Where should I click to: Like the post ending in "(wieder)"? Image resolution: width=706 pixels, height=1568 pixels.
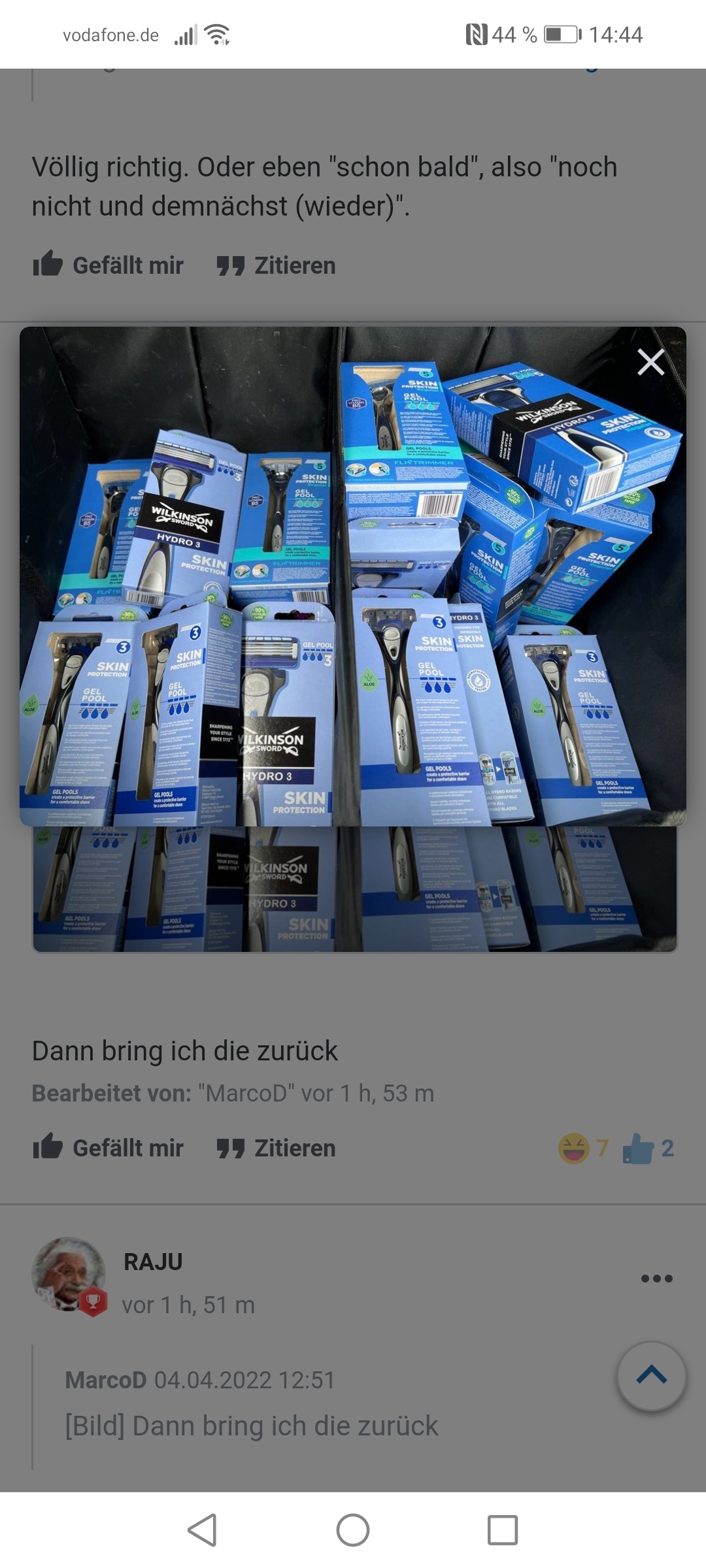pos(108,265)
